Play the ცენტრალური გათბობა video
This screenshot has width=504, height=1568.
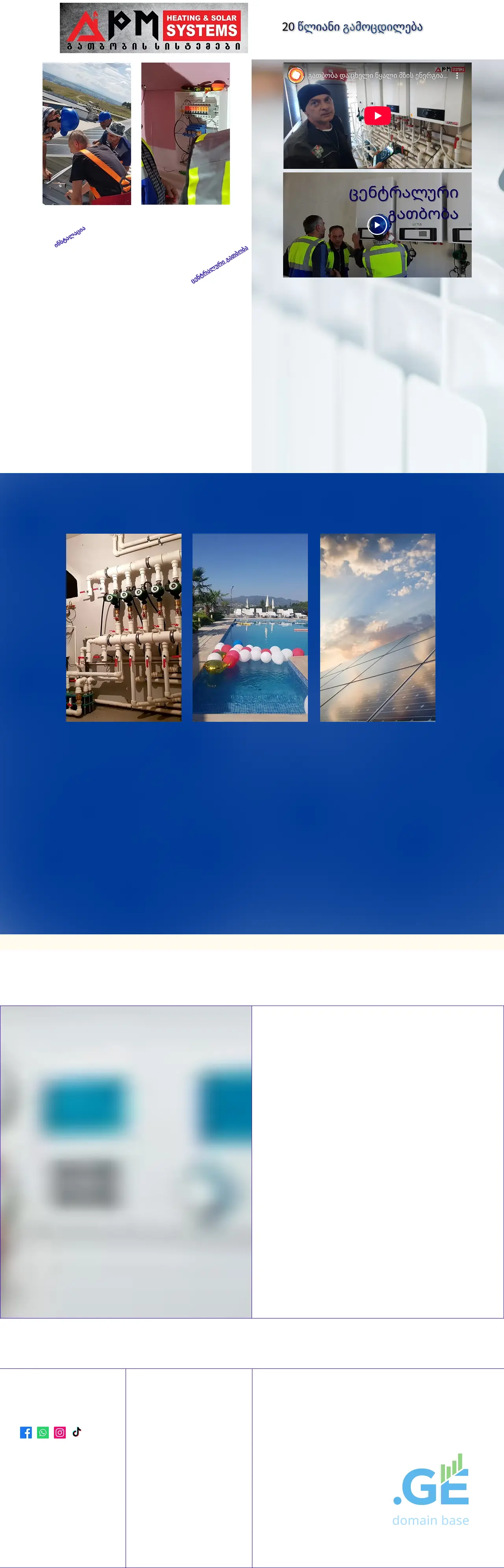click(377, 225)
